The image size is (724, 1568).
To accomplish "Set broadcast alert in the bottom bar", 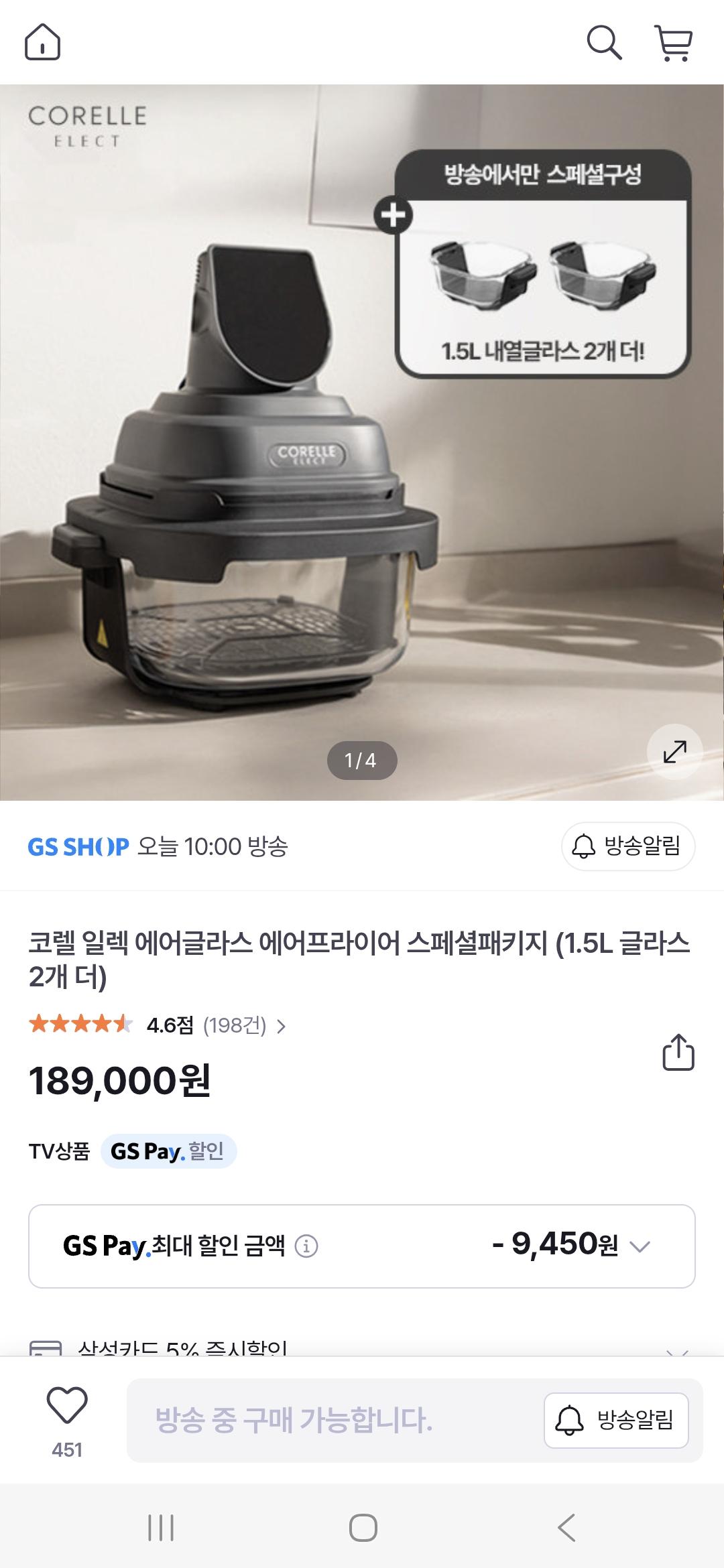I will coord(615,1420).
